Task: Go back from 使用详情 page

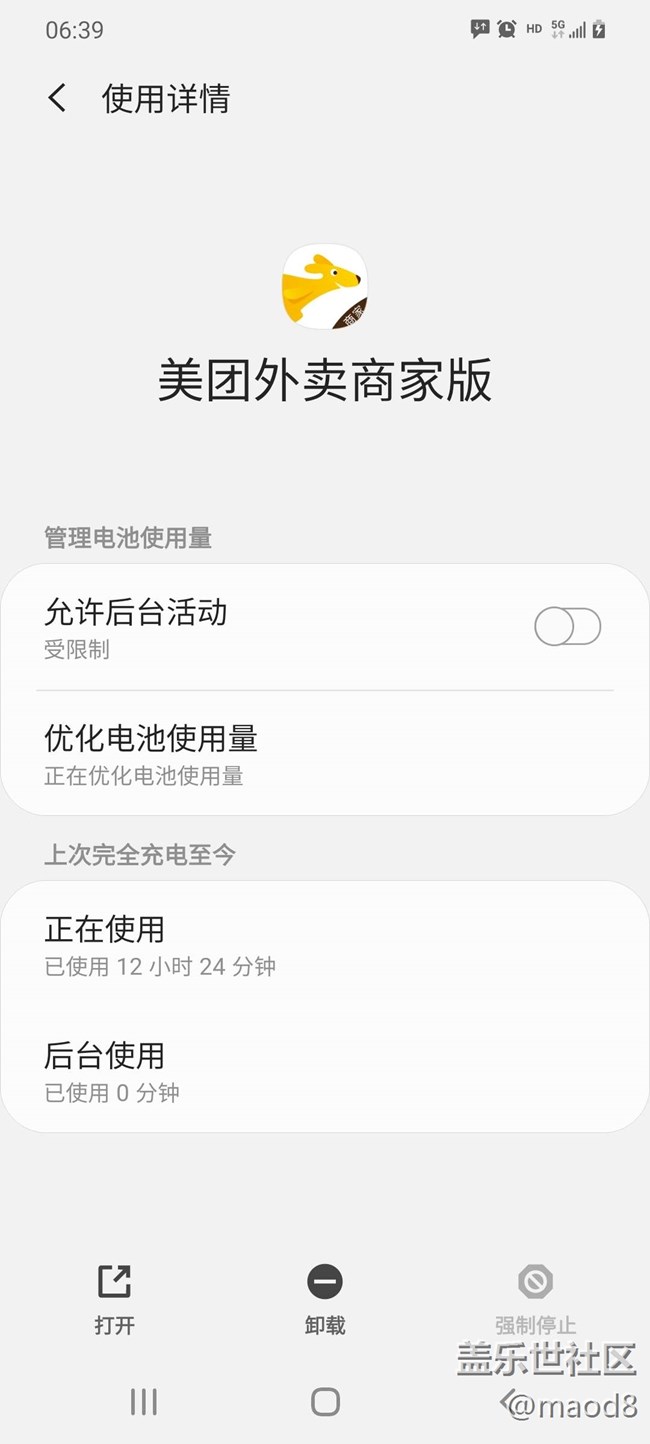Action: coord(57,98)
